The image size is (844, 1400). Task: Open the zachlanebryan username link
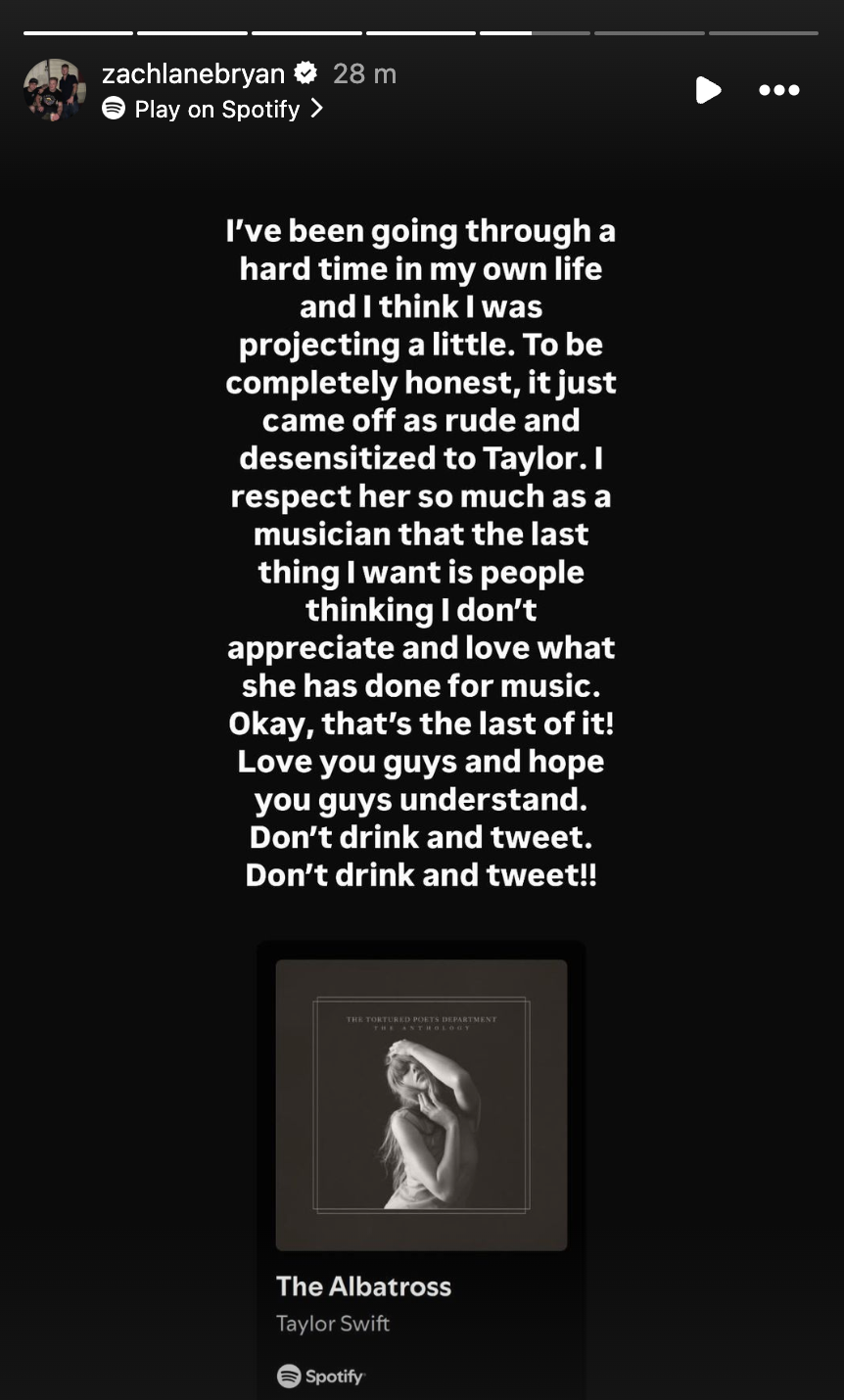pos(193,73)
